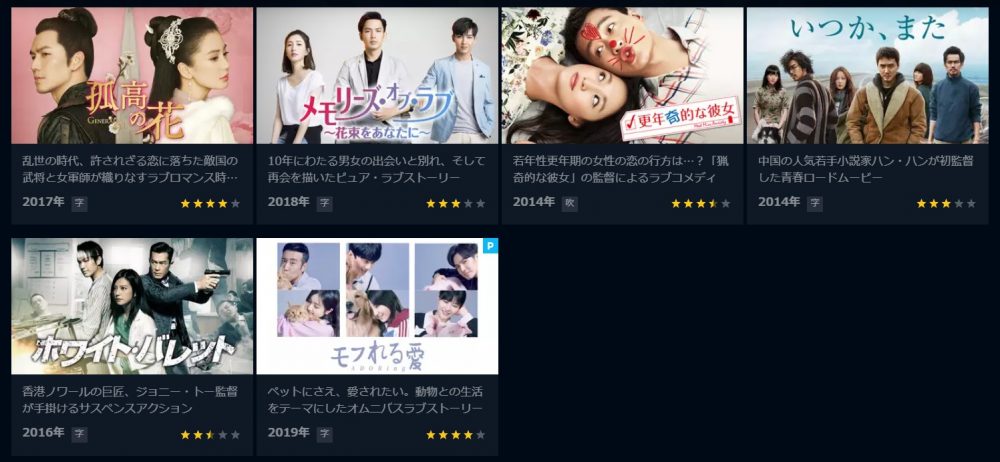
Task: Open the モフれる愛 drama card
Action: coord(377,305)
